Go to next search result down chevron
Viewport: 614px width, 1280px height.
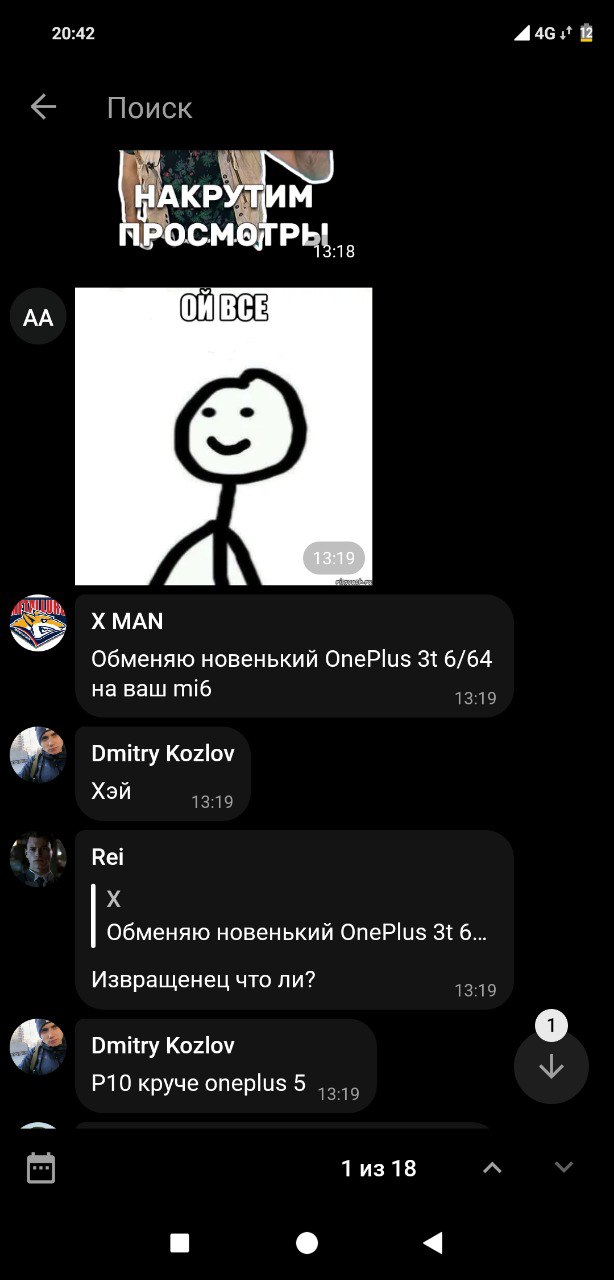tap(564, 1168)
